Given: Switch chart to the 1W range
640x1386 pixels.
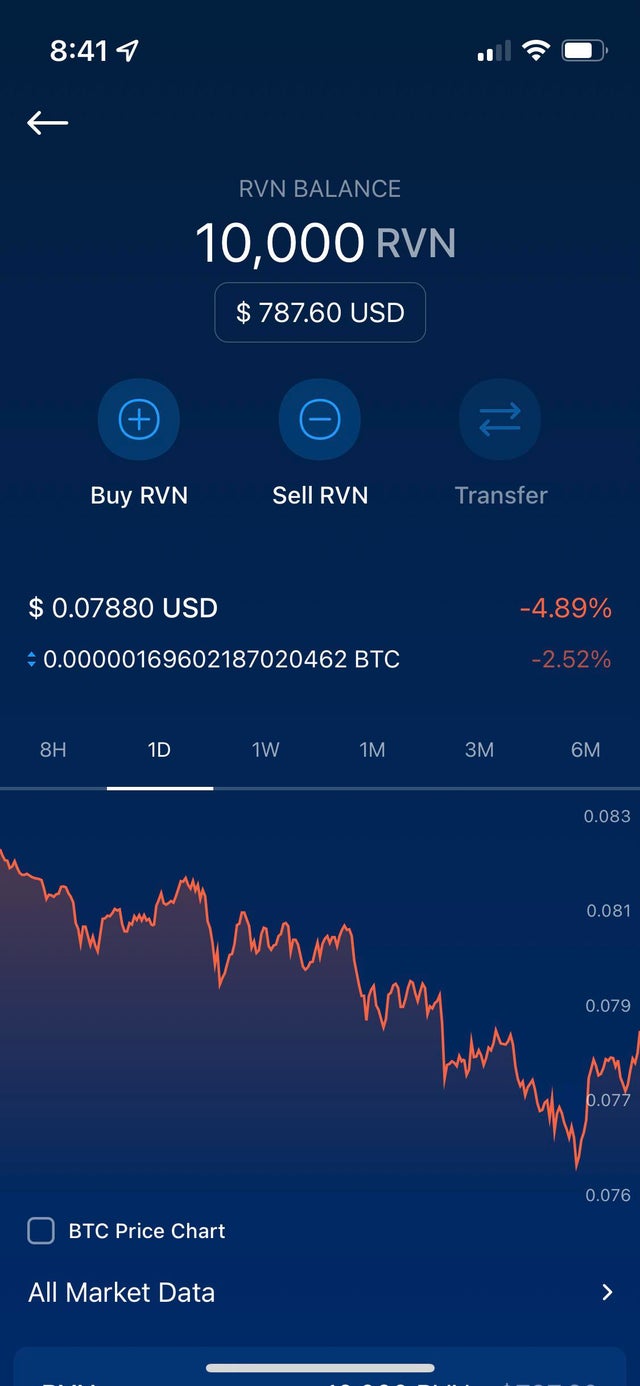Looking at the screenshot, I should 266,750.
